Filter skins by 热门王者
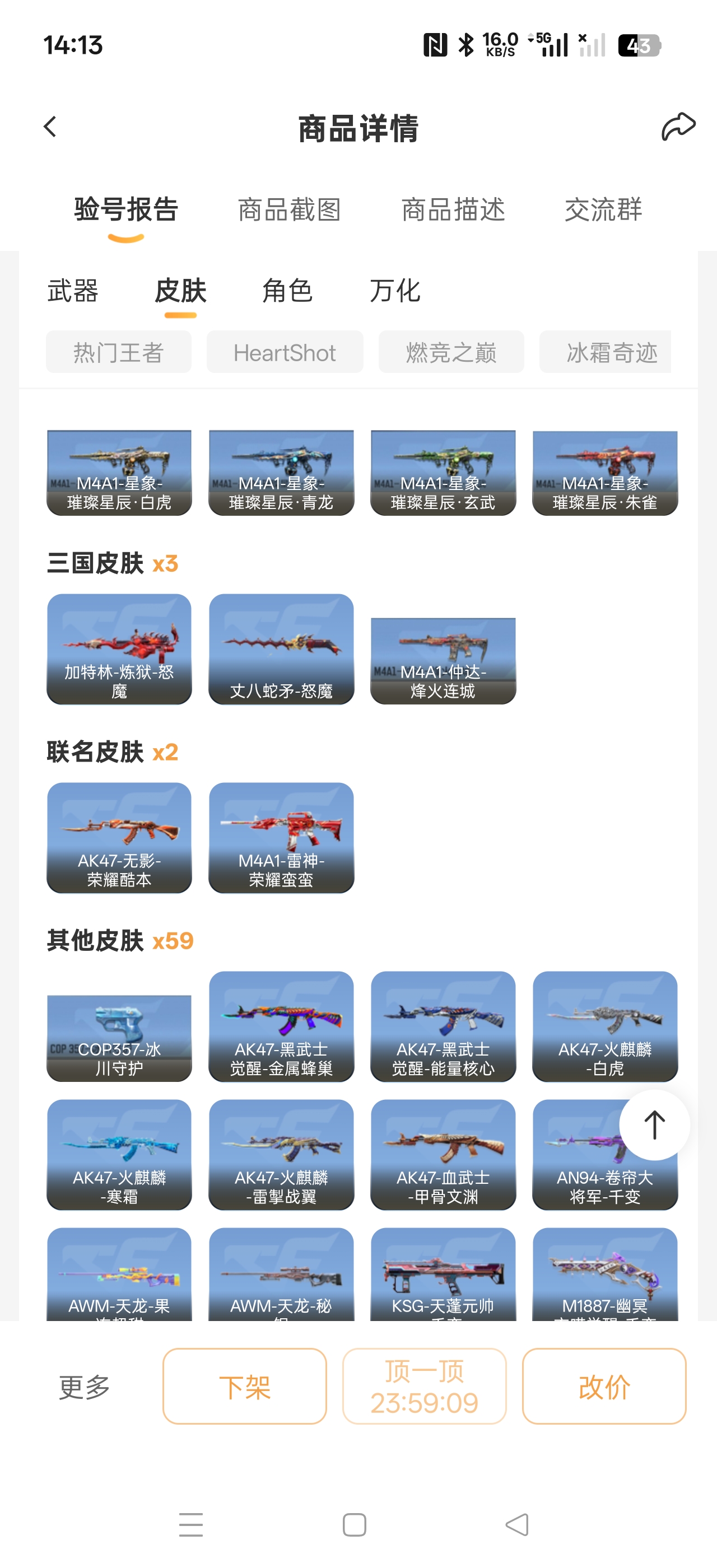717x1568 pixels. click(x=119, y=352)
